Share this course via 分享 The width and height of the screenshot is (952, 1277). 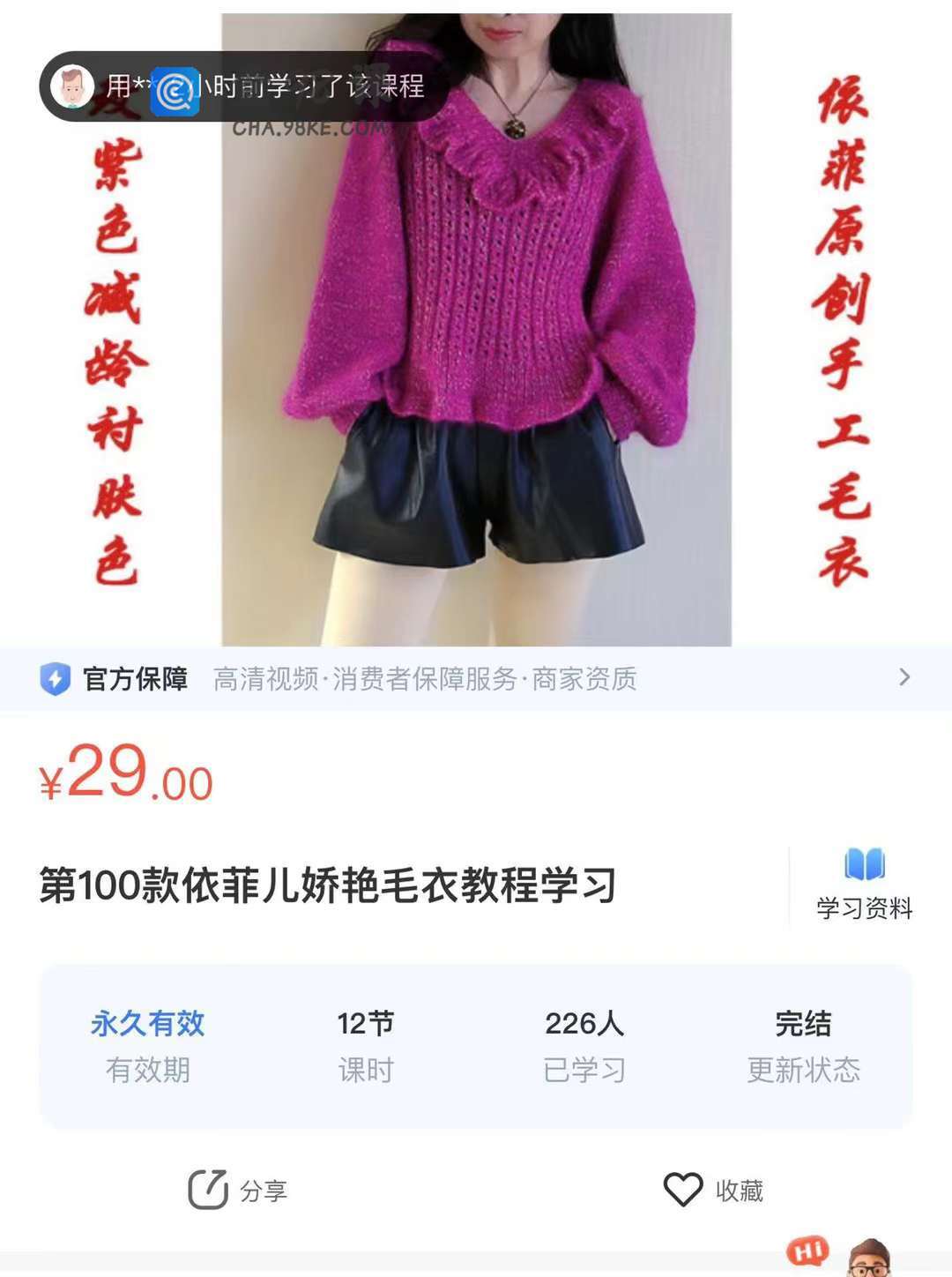point(238,1190)
